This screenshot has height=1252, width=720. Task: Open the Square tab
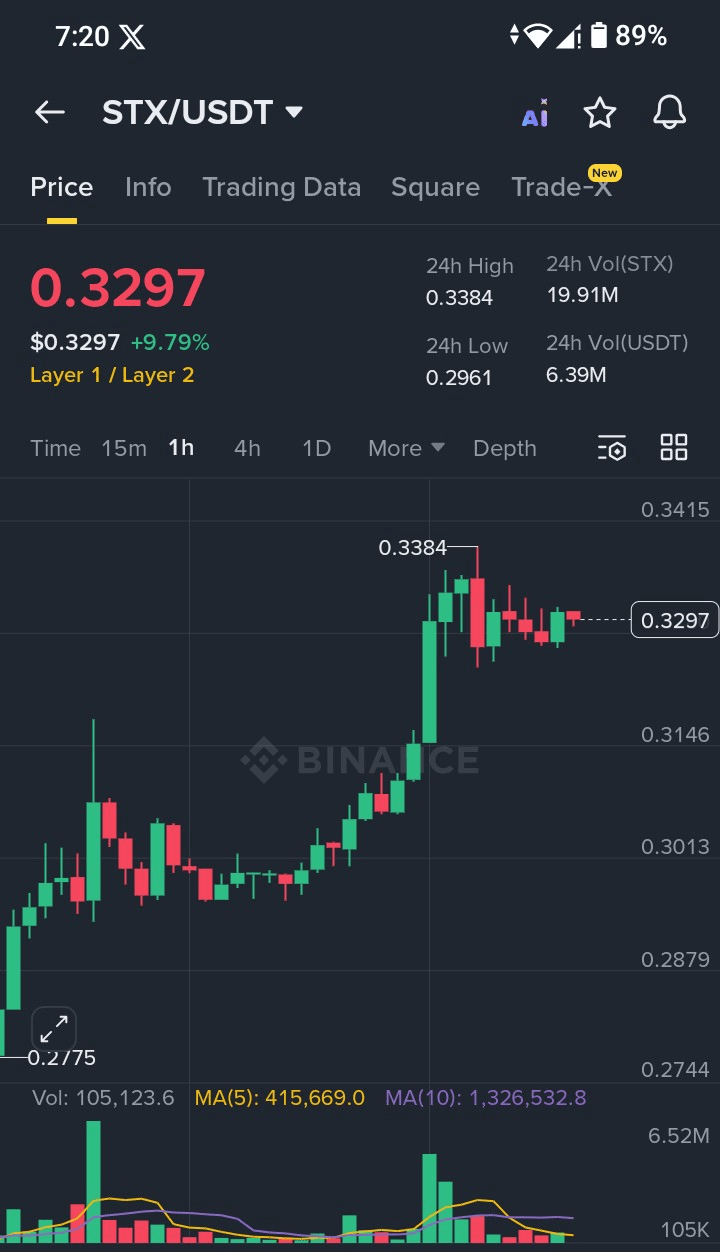(435, 187)
